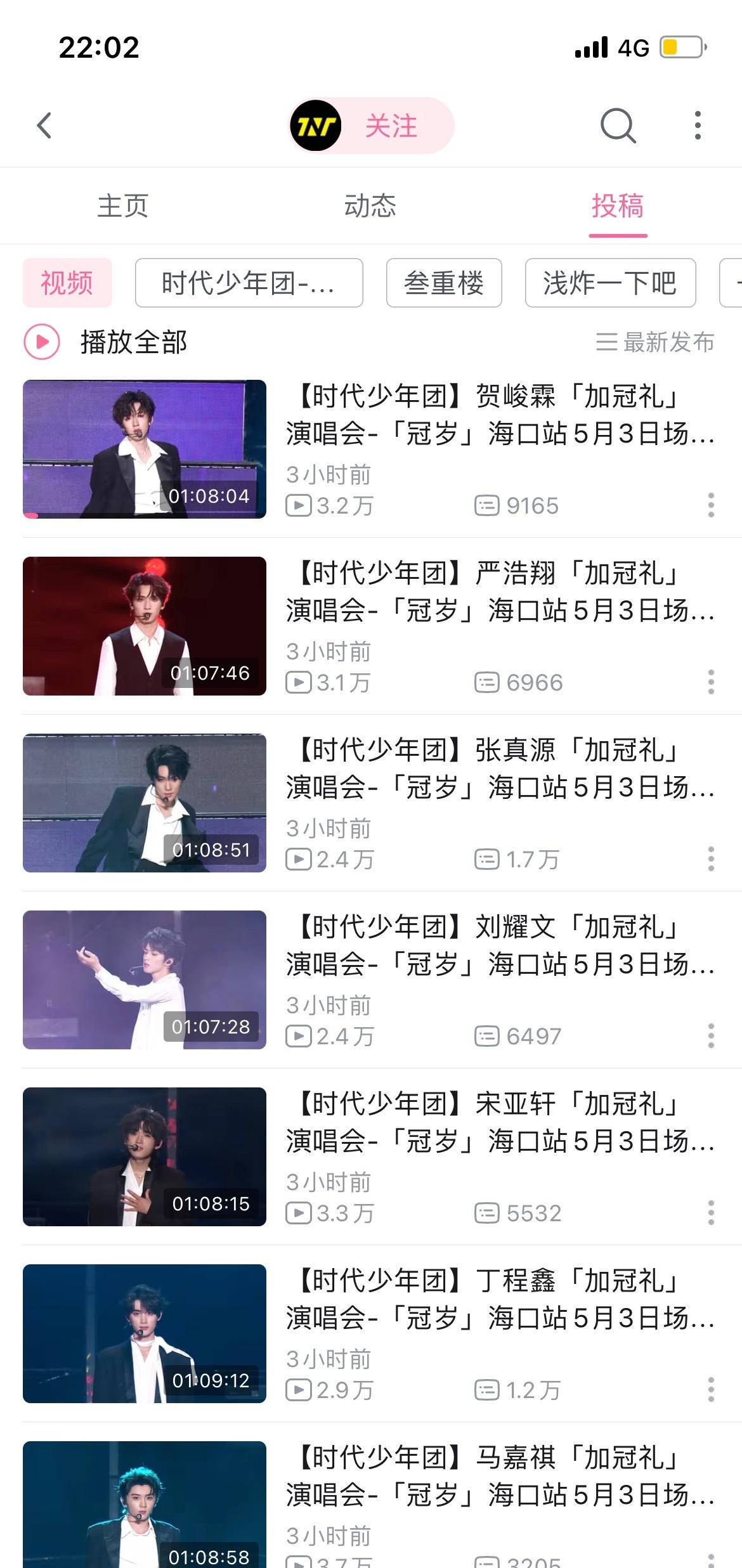Open the top-right overflow menu

(698, 126)
